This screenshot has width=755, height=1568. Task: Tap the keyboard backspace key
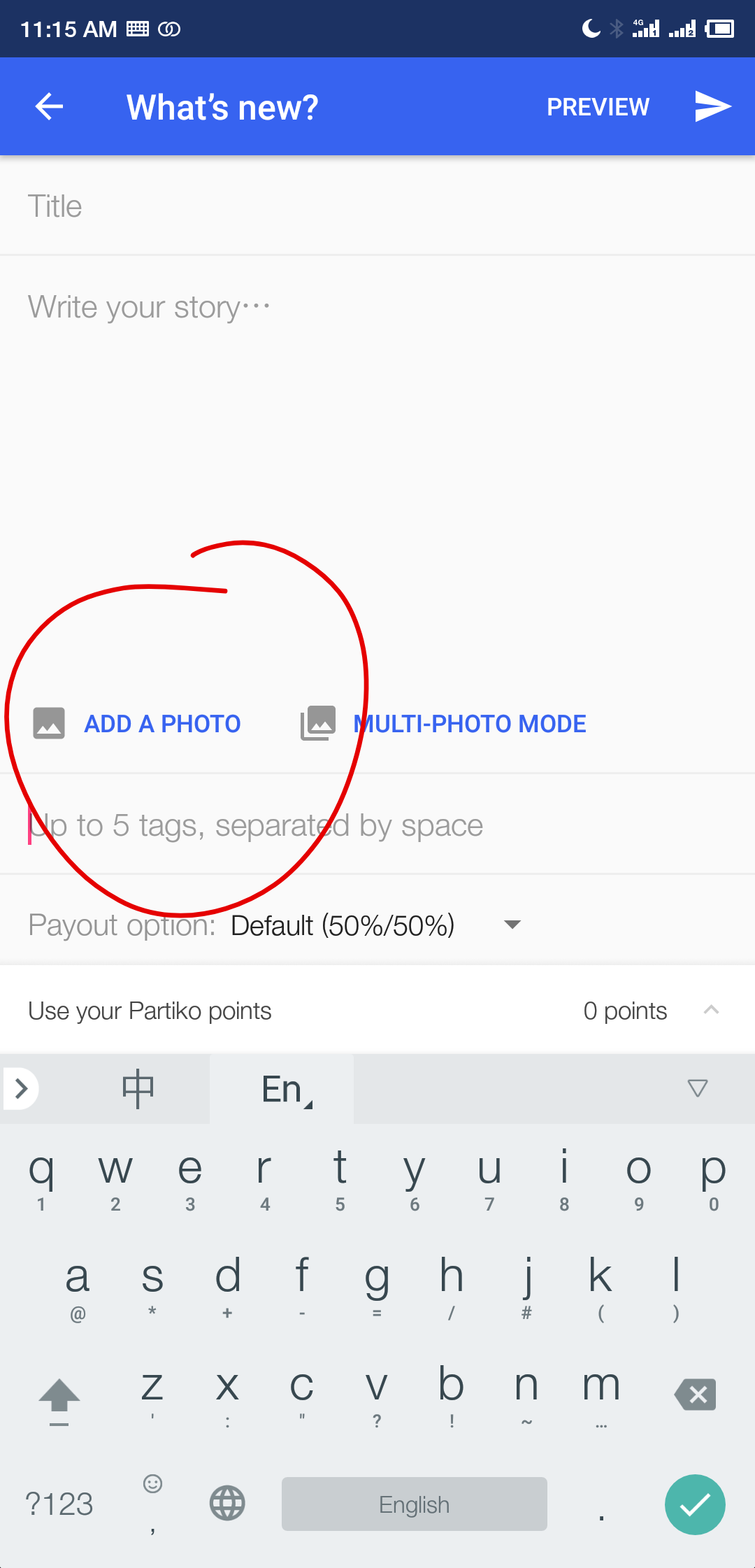click(x=696, y=1395)
